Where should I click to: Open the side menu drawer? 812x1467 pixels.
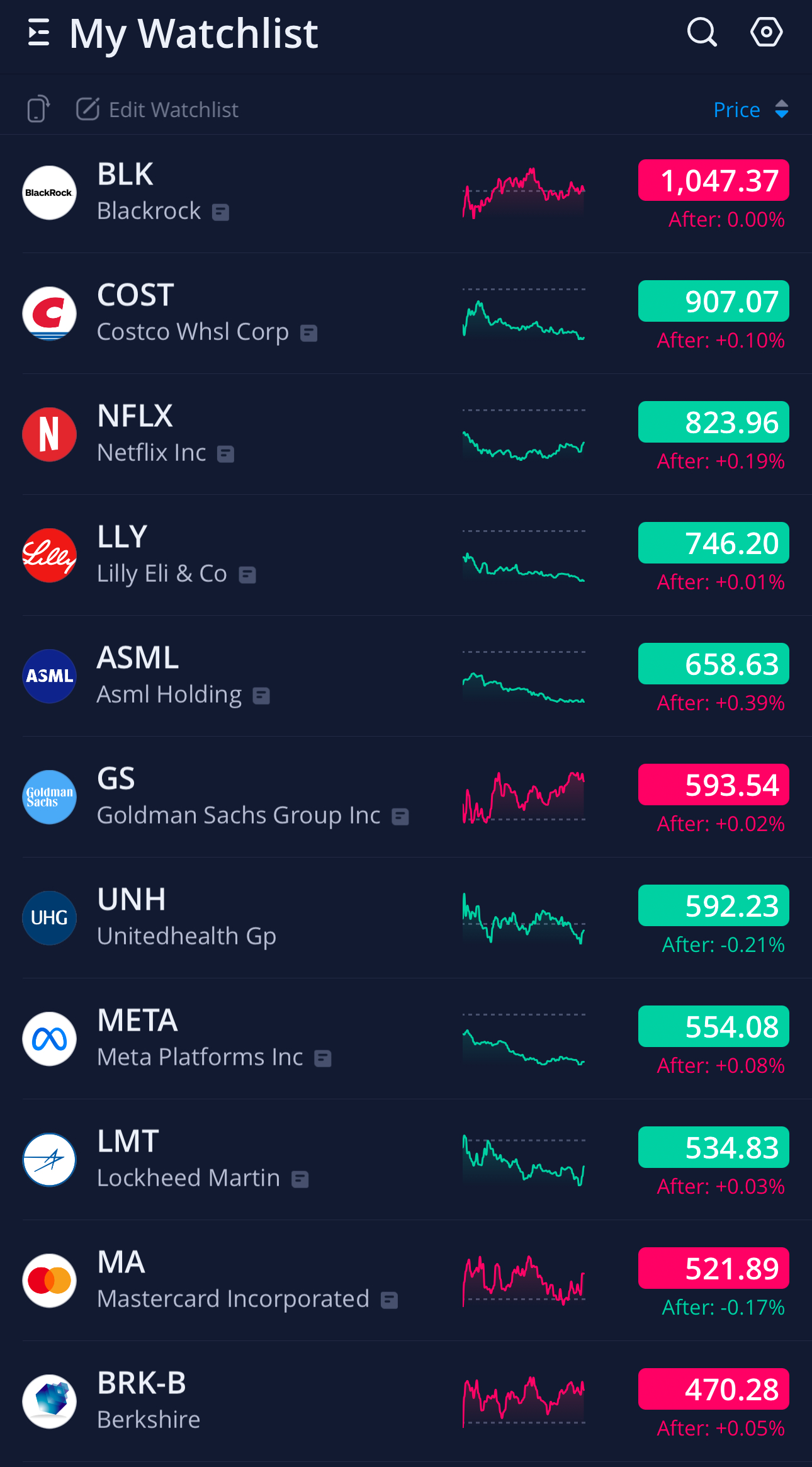pos(39,33)
